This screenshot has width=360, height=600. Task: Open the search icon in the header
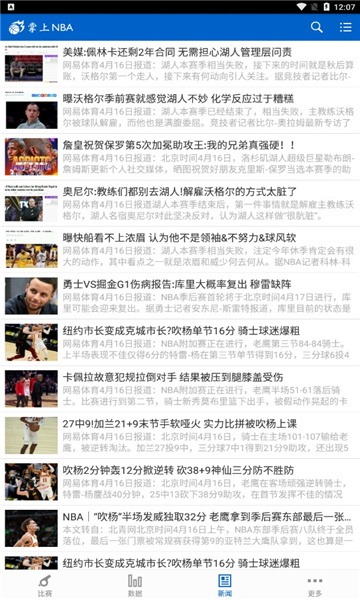pyautogui.click(x=316, y=27)
